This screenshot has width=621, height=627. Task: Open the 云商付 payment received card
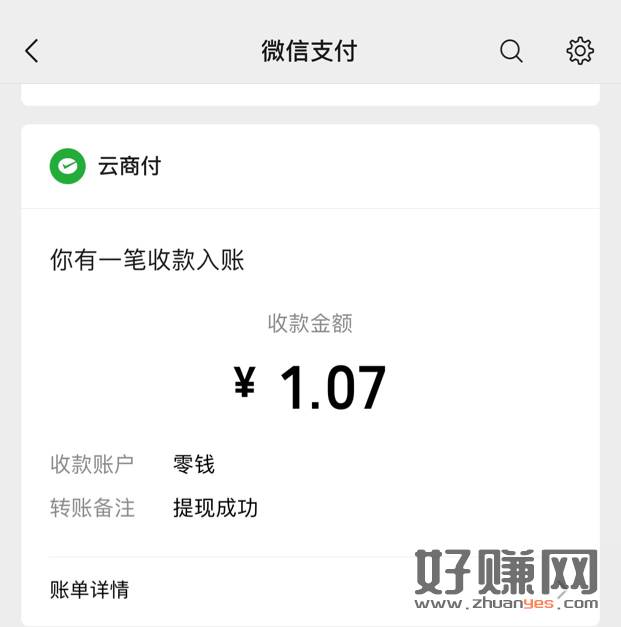[310, 380]
